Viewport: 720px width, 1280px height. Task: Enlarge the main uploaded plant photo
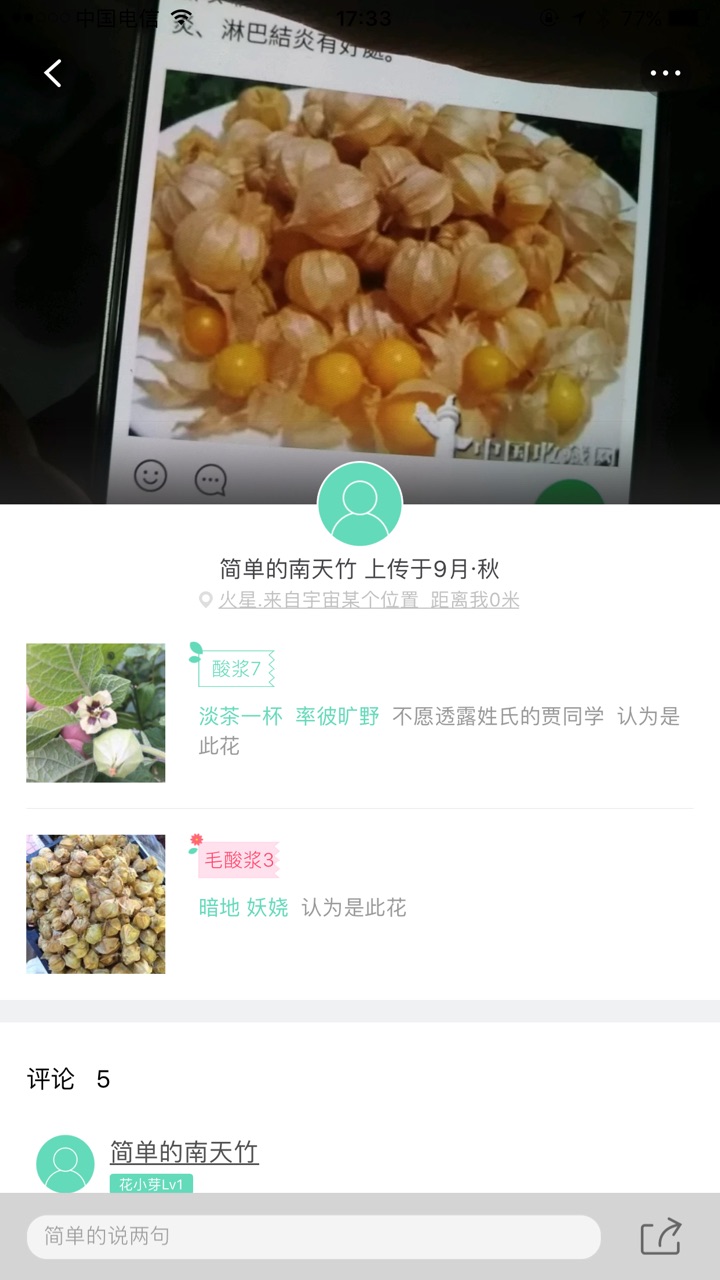click(390, 260)
